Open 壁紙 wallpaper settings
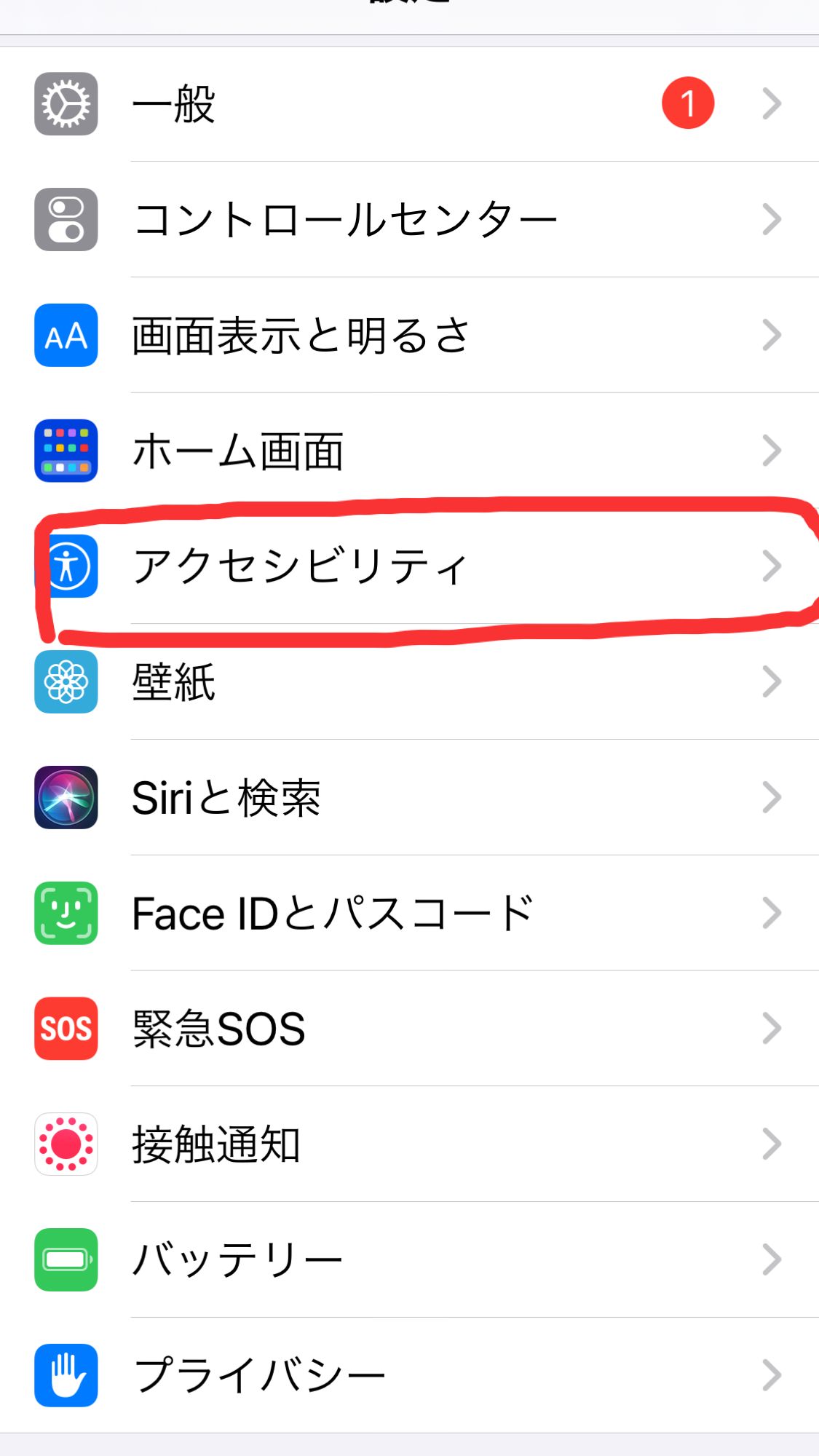 tap(408, 682)
